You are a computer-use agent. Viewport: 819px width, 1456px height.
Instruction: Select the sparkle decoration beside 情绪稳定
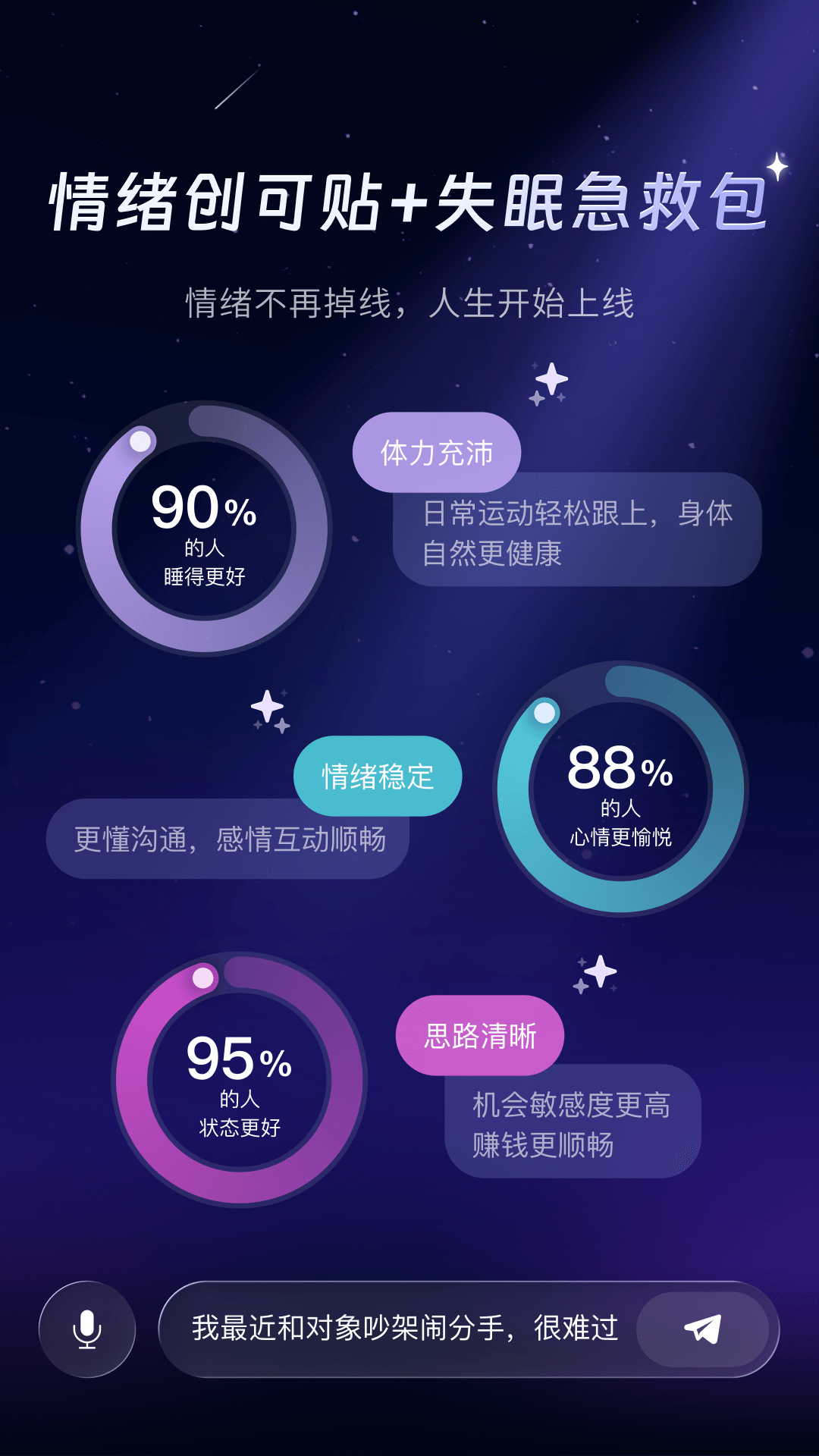point(266,707)
